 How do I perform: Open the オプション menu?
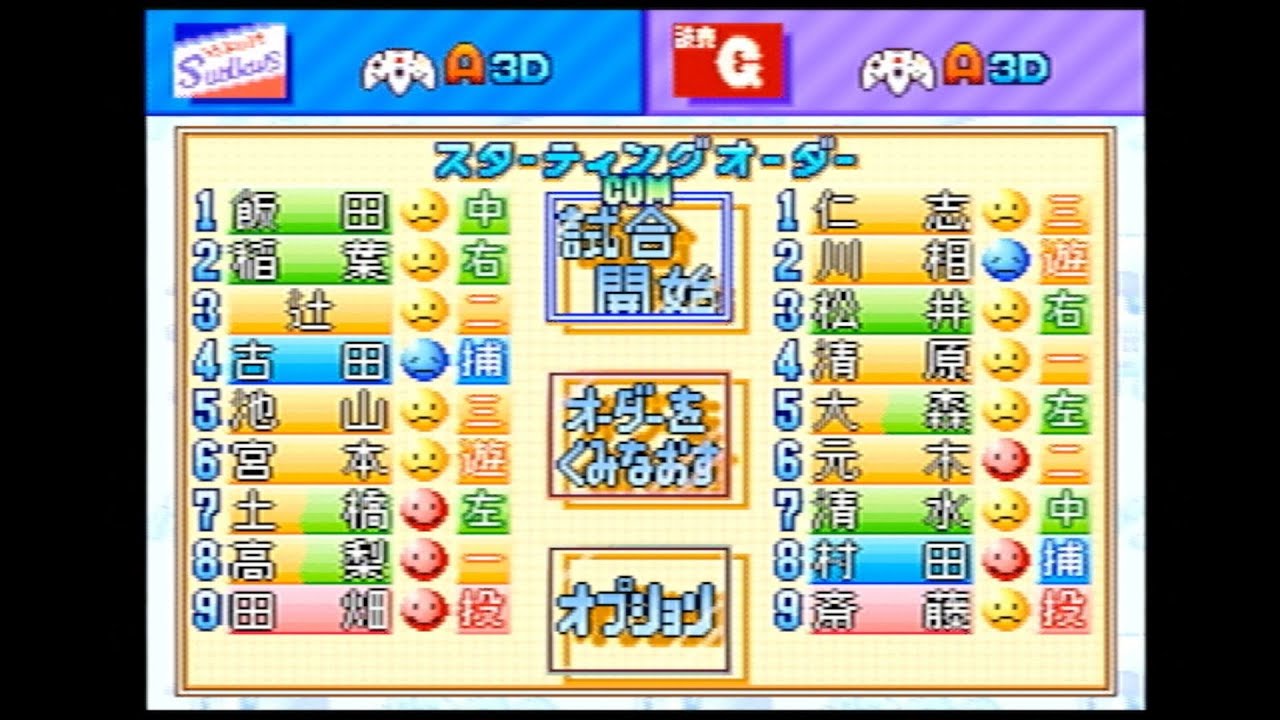point(638,609)
